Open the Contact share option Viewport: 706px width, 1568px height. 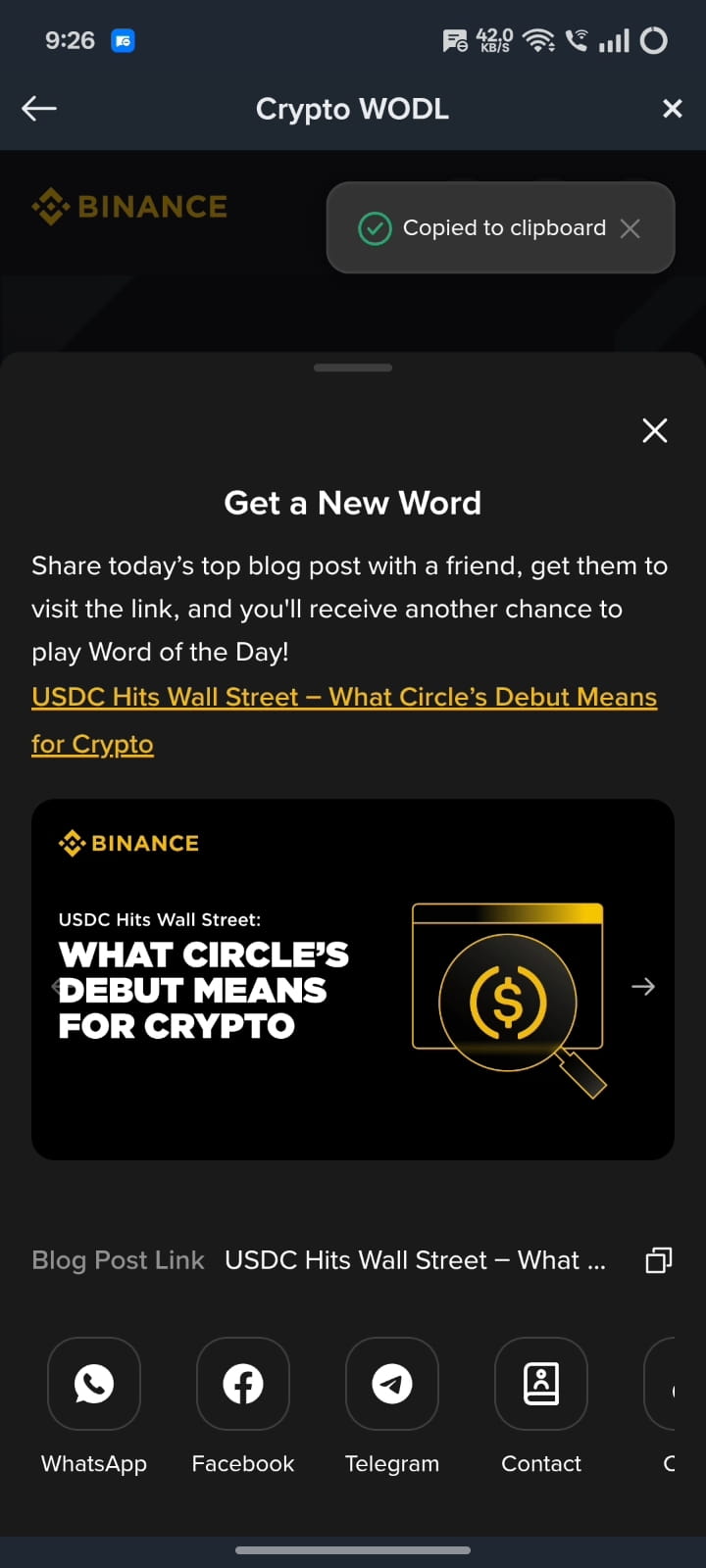click(x=540, y=1384)
